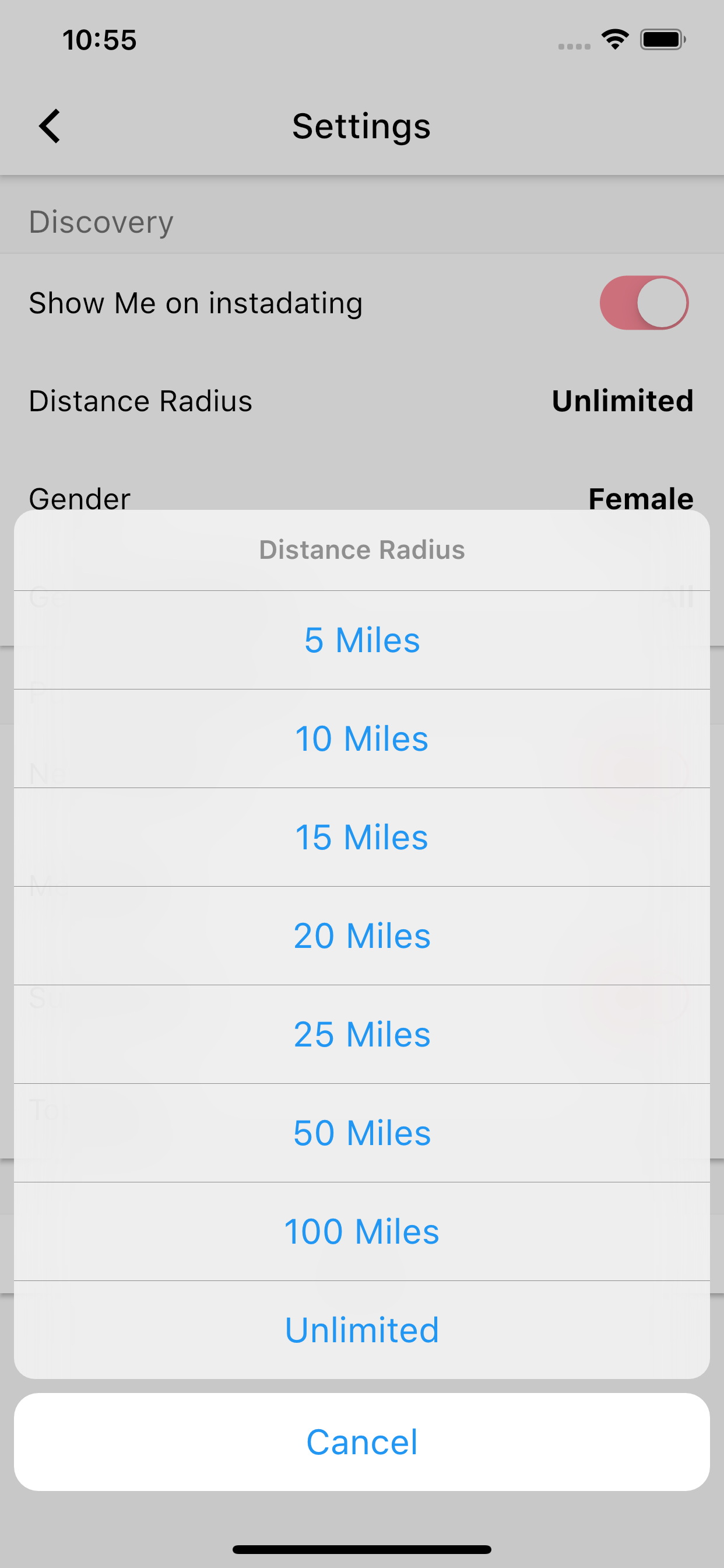The height and width of the screenshot is (1568, 724).
Task: Set radius to 15 Miles
Action: tap(362, 837)
